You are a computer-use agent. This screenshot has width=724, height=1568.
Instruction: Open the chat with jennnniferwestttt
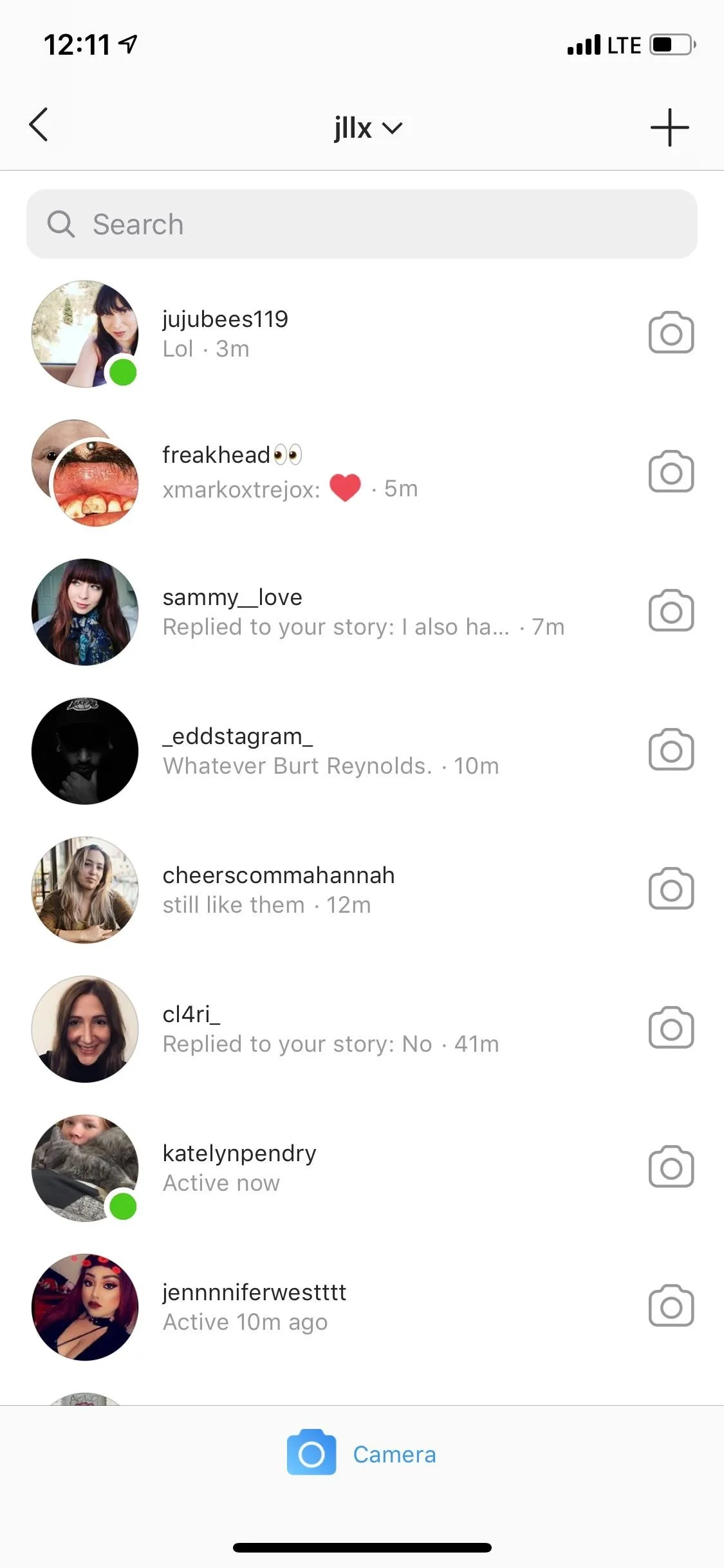click(x=362, y=1307)
